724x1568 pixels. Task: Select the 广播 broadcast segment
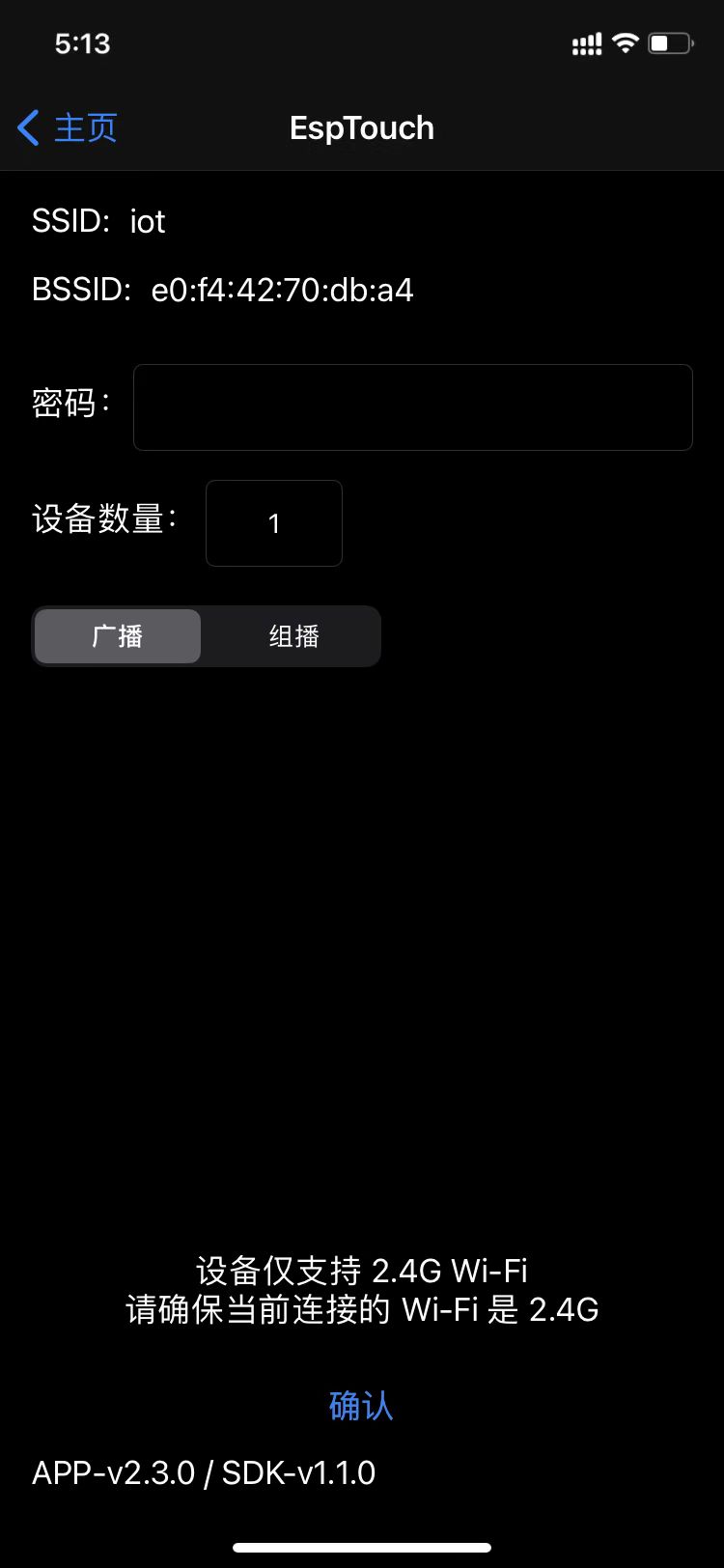[118, 636]
